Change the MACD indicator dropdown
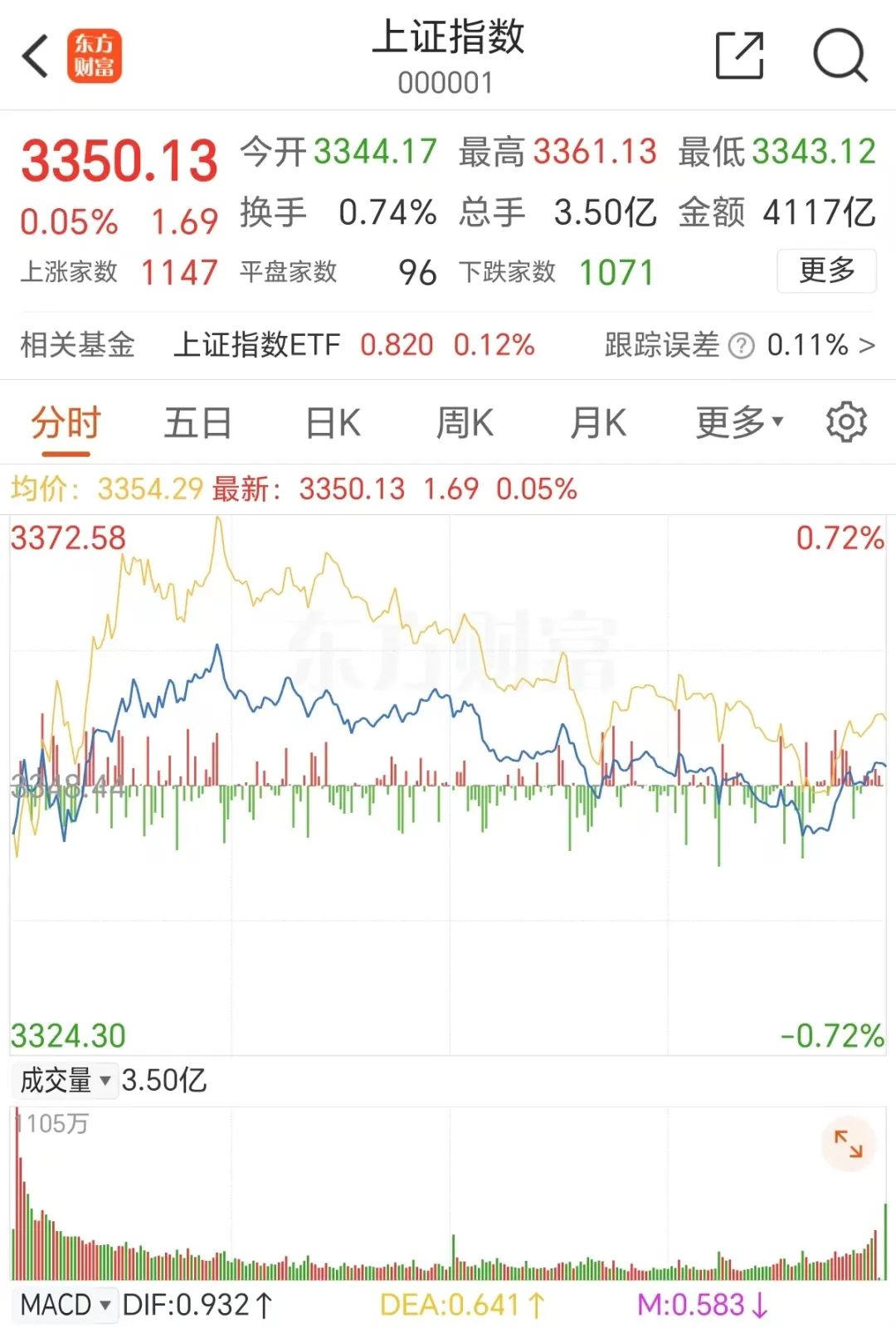The height and width of the screenshot is (1328, 896). 66,1305
